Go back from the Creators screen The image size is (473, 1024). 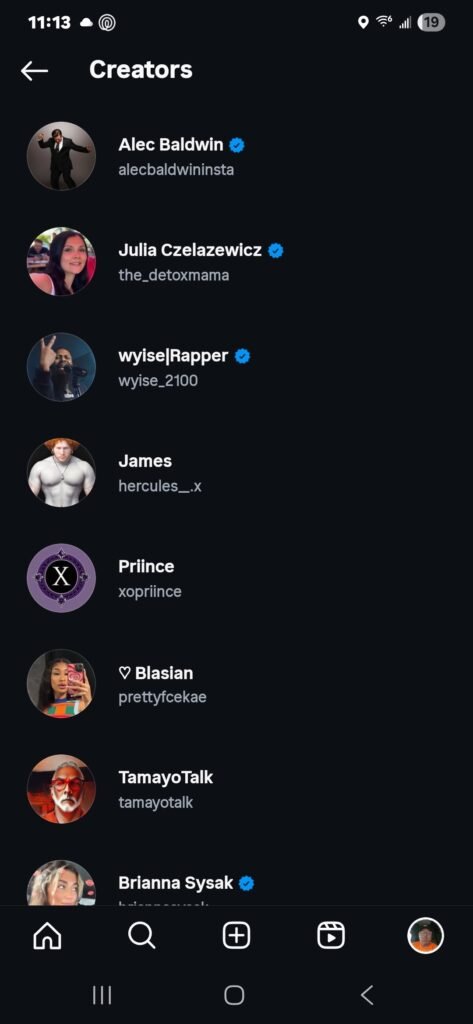(x=35, y=71)
